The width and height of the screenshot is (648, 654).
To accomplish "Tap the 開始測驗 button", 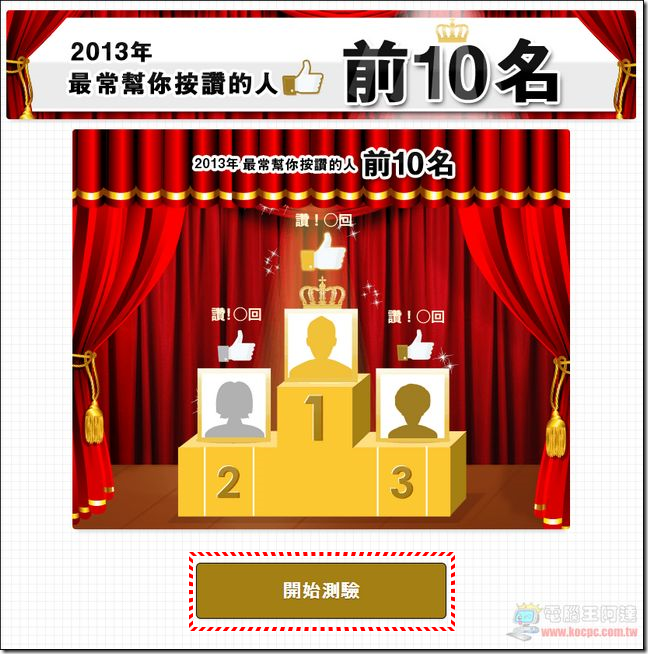I will [321, 591].
